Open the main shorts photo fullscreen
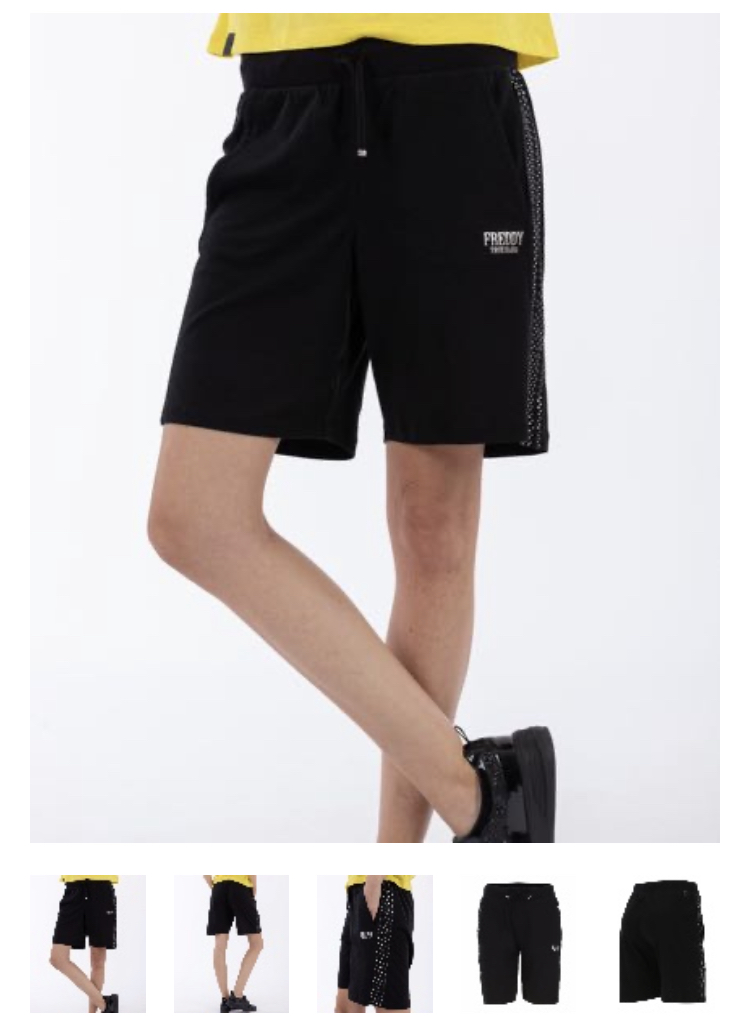This screenshot has width=750, height=1028. 374,428
